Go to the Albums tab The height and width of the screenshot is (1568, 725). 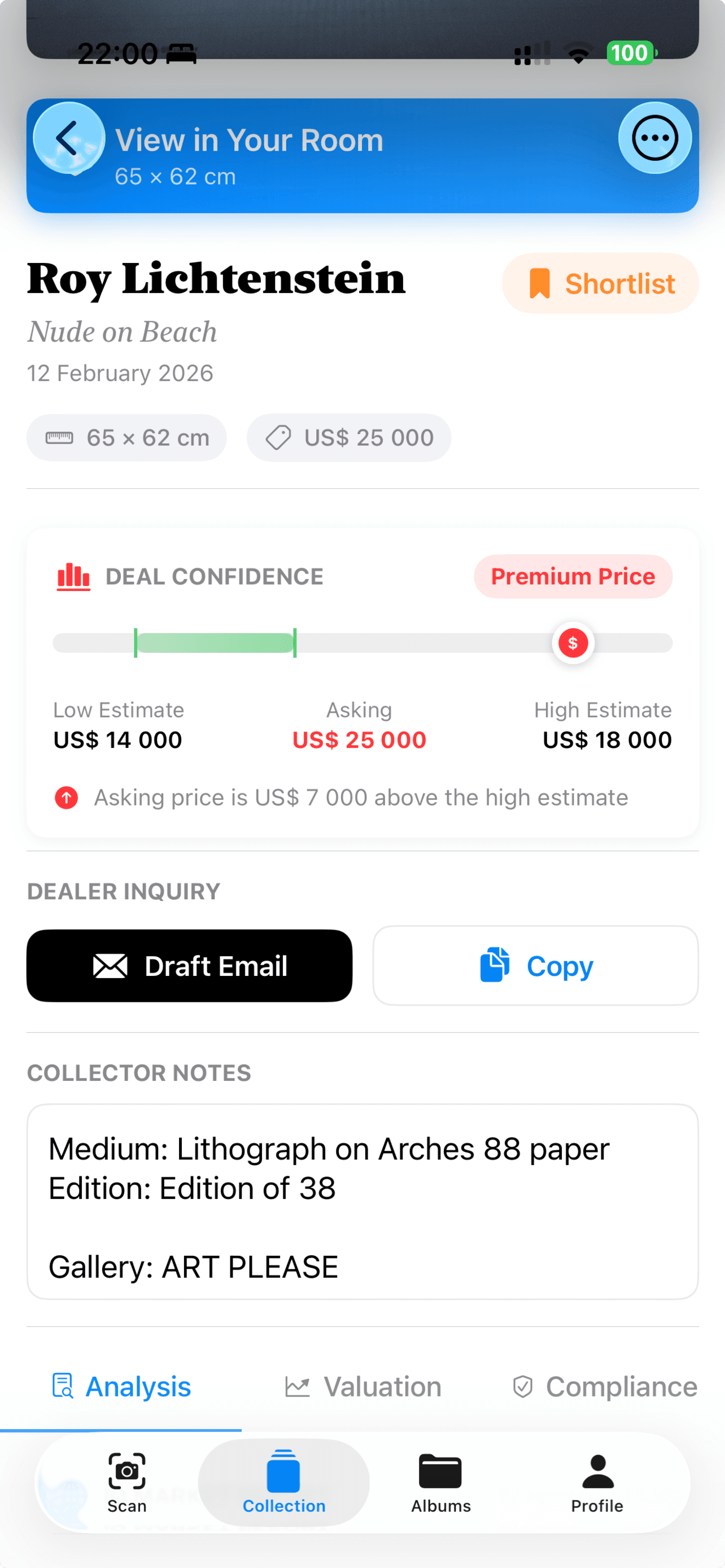click(441, 1482)
